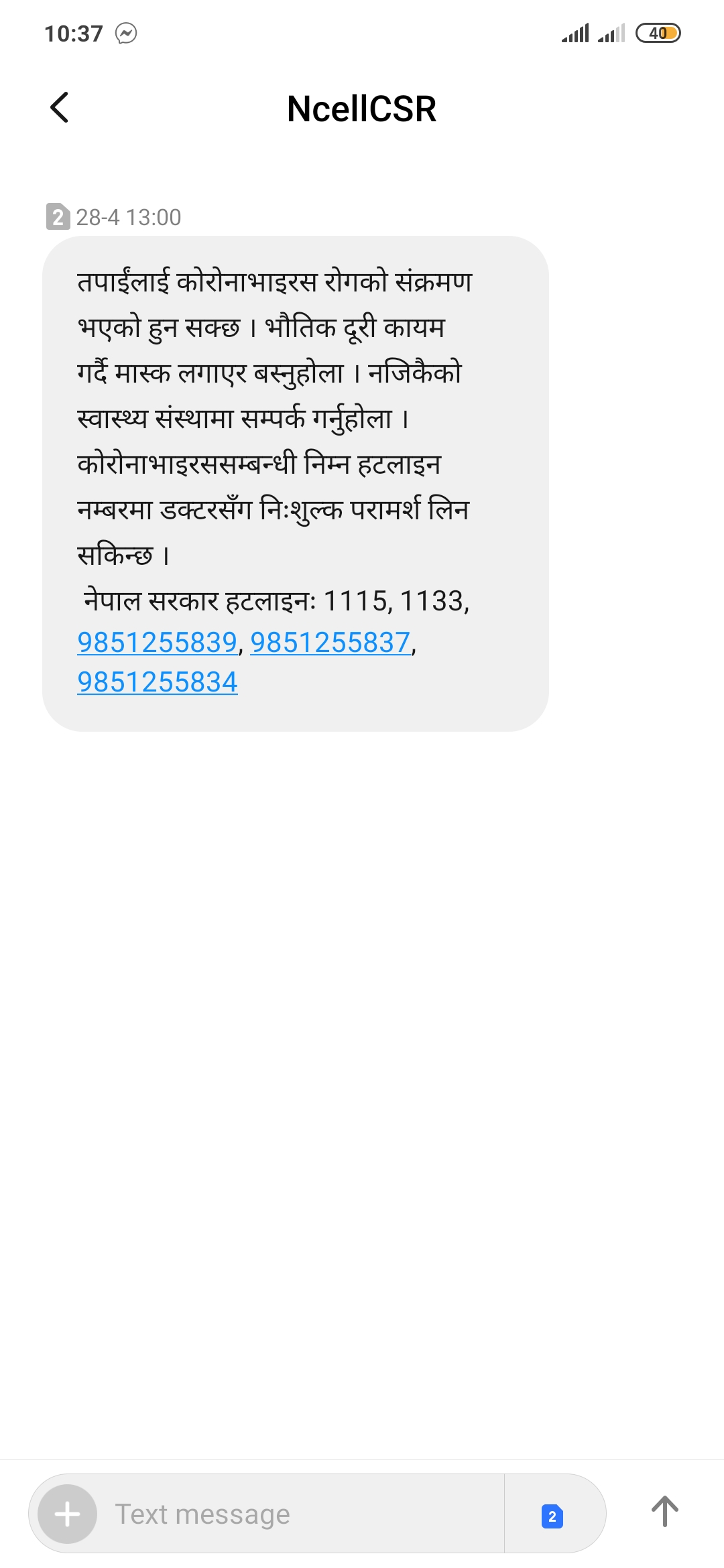724x1568 pixels.
Task: Open the 9851255837 hotline link
Action: tap(330, 643)
